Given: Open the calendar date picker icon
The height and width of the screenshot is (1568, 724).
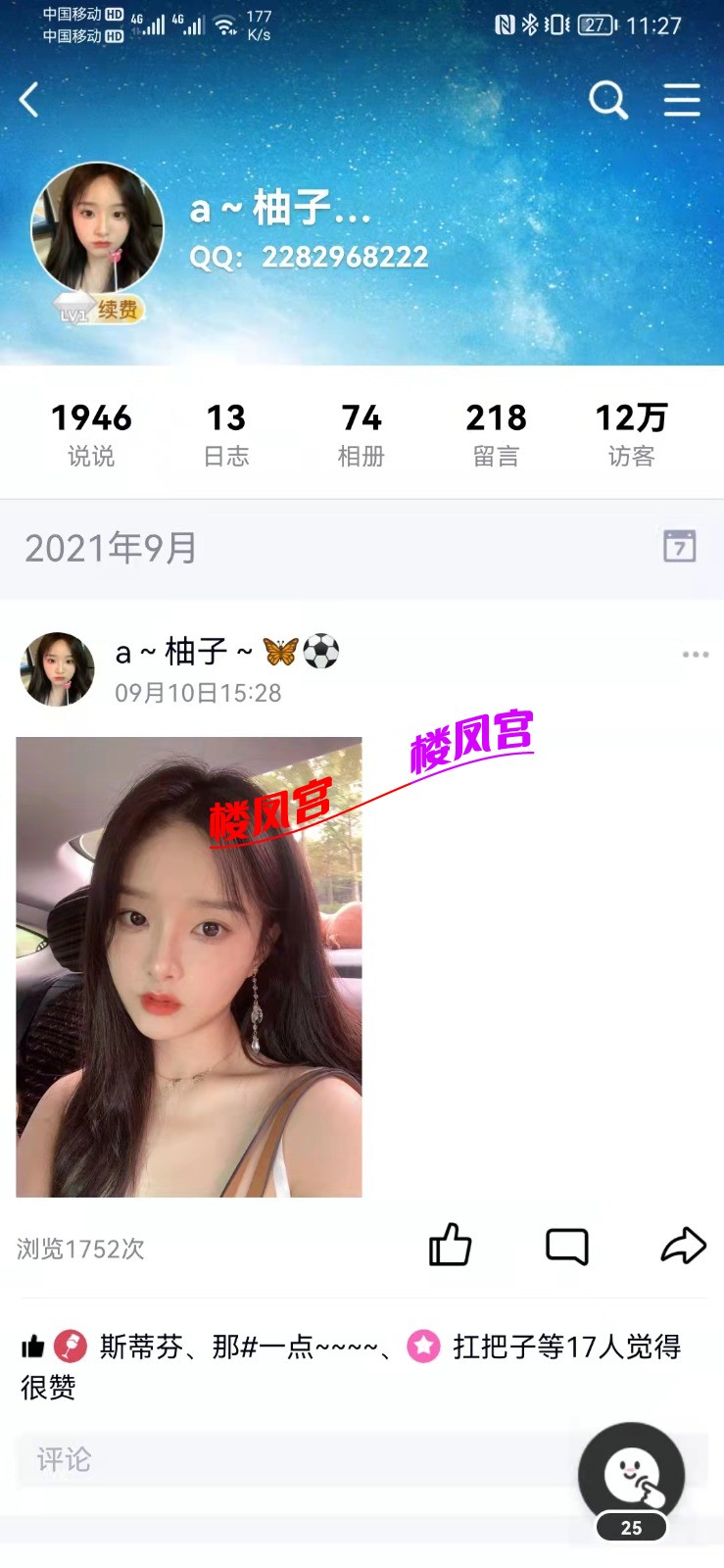Looking at the screenshot, I should 680,546.
